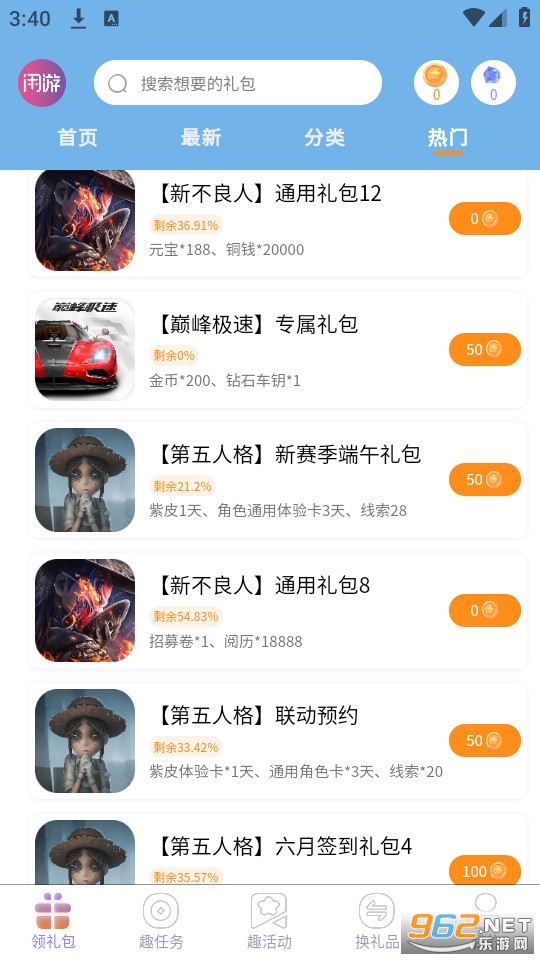Claim 【新不良人】通用礼包12 with the 0 coin button
This screenshot has height=960, width=540.
click(485, 219)
